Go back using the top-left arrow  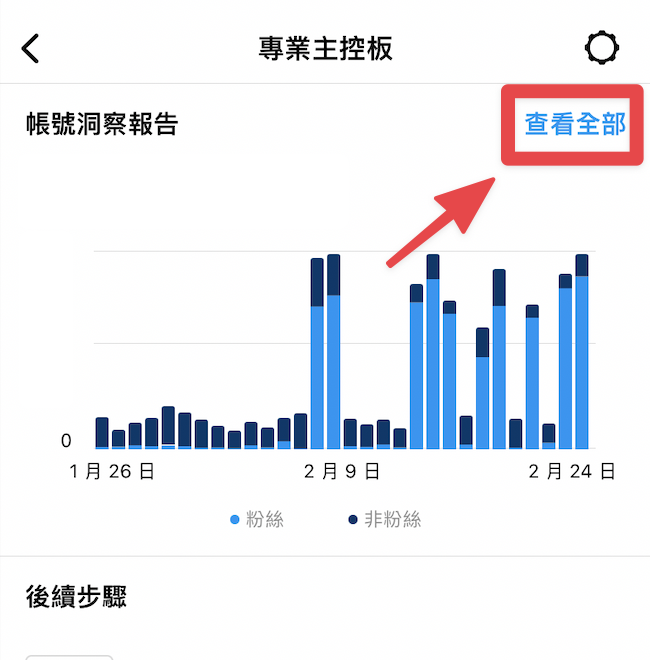(30, 48)
